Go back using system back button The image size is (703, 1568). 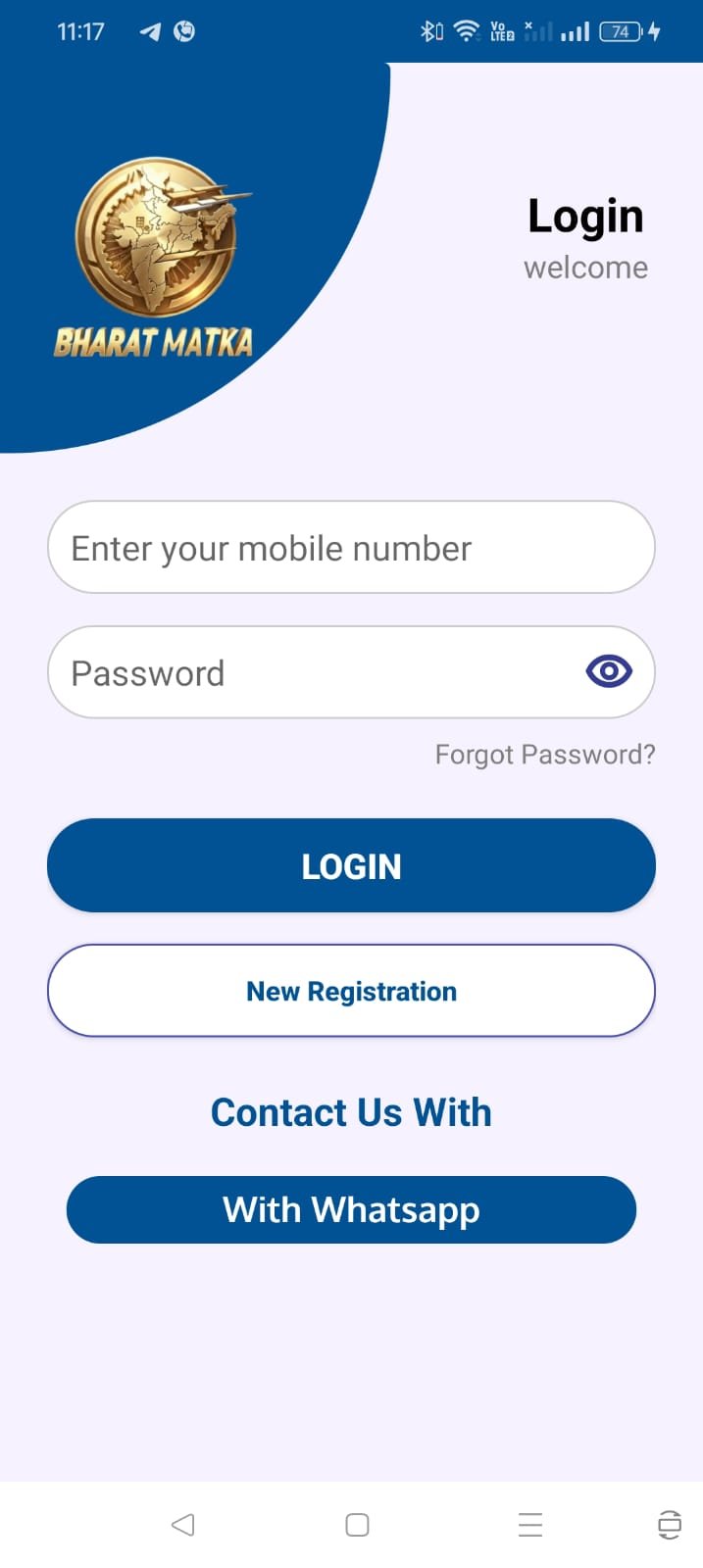coord(182,1525)
